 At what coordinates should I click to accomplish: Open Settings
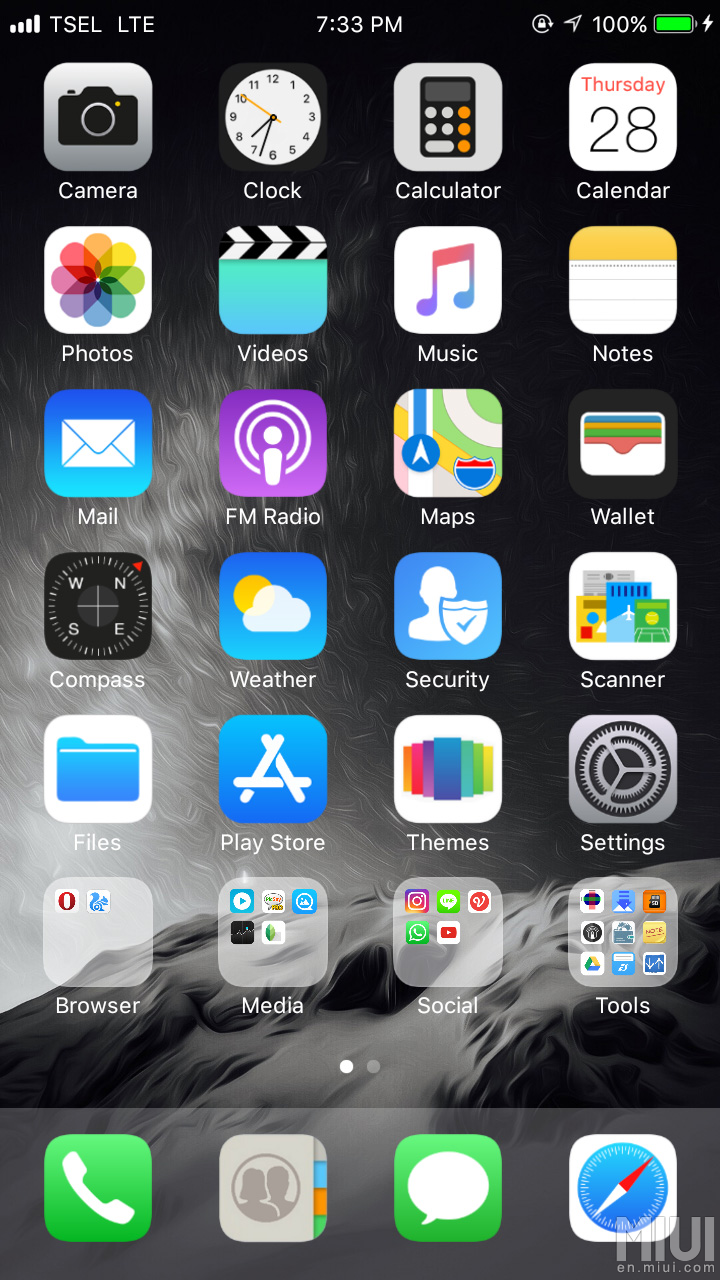(x=623, y=769)
